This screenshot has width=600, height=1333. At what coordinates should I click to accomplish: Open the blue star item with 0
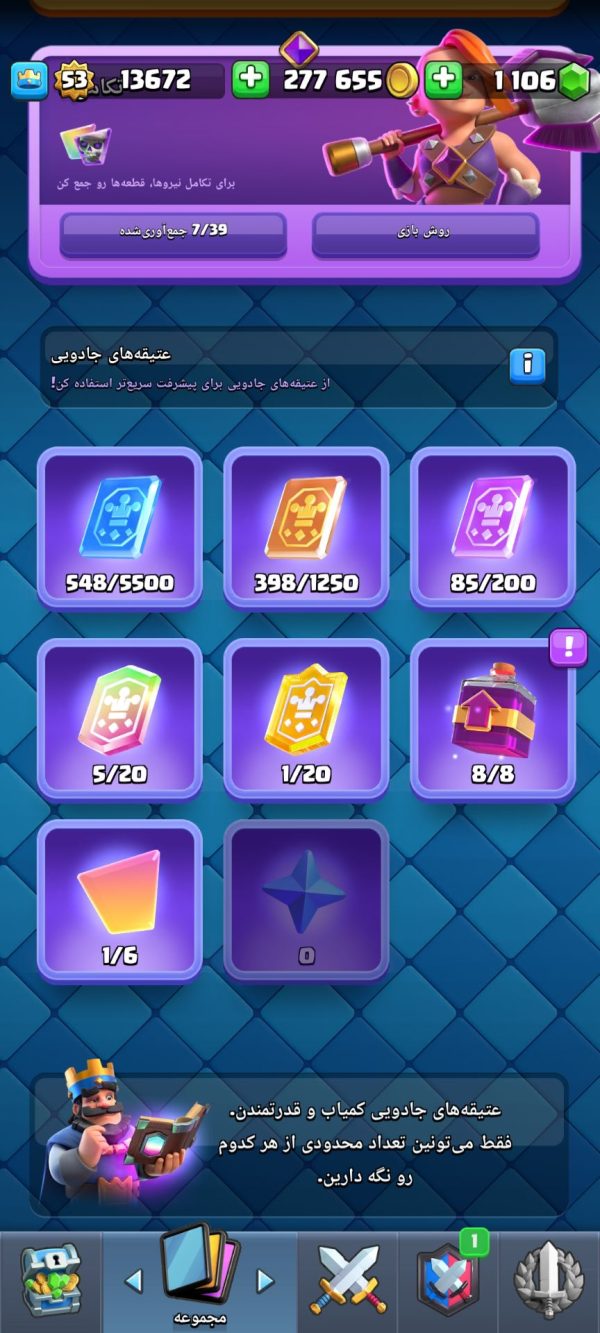(x=306, y=901)
